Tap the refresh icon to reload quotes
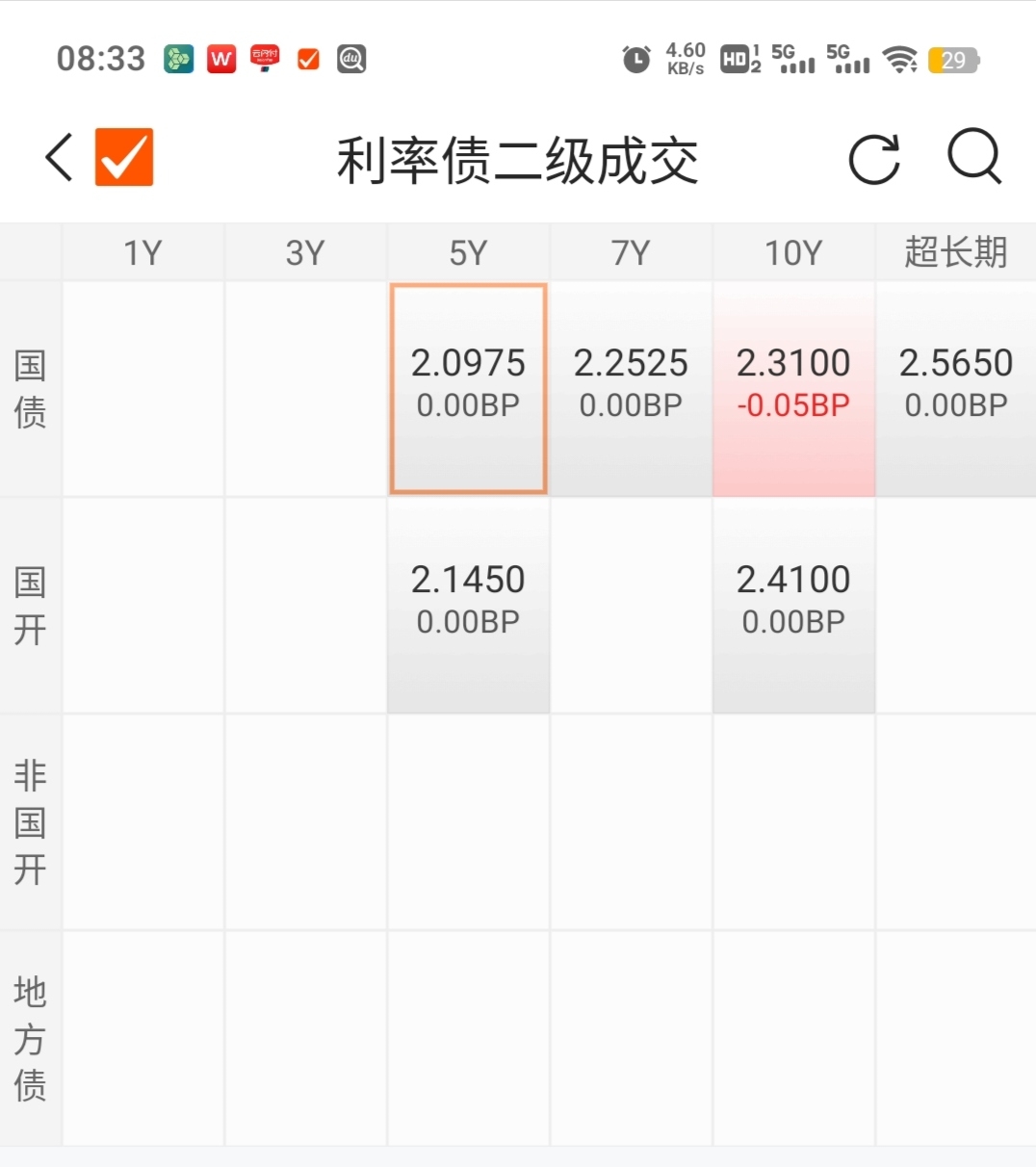Viewport: 1036px width, 1167px height. pos(873,159)
